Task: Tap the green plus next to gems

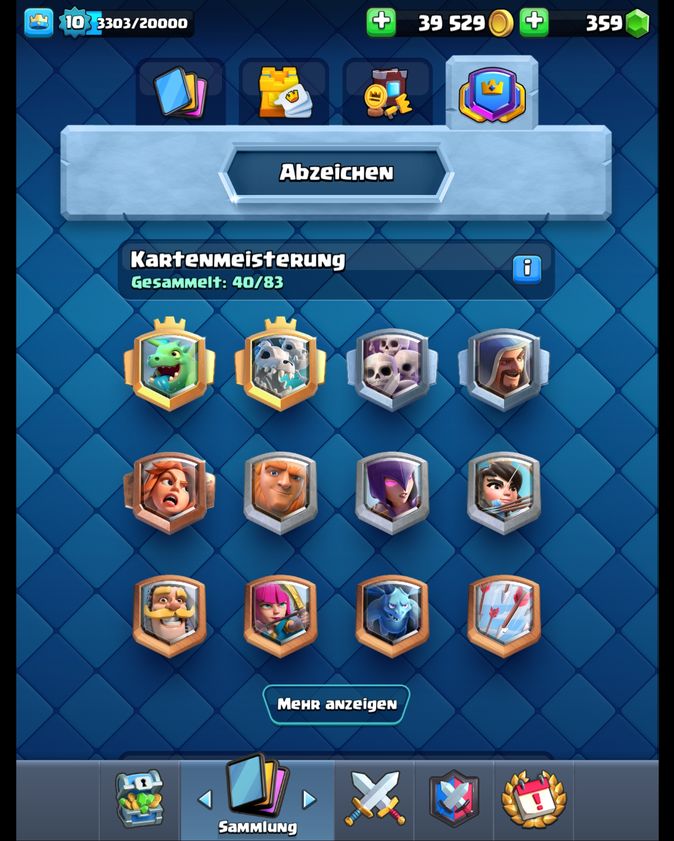Action: (x=534, y=22)
